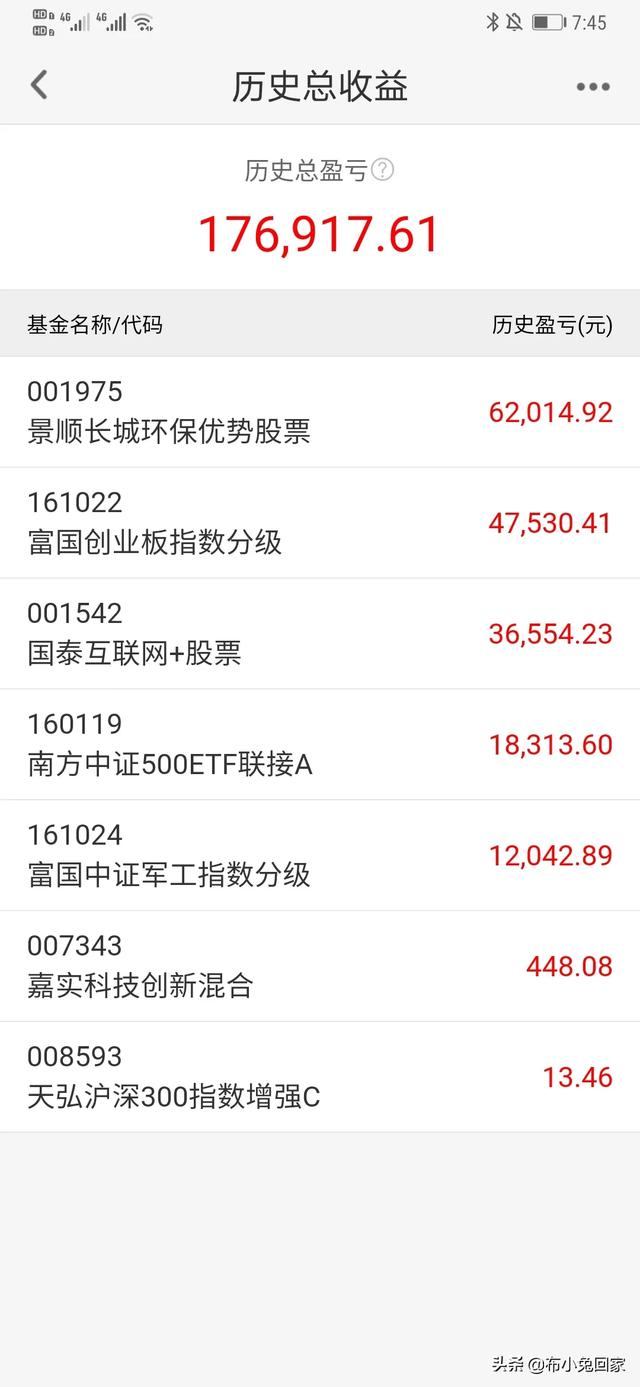The image size is (640, 1387).
Task: Tap fund 161024 富国中证军工指数分级
Action: click(320, 856)
